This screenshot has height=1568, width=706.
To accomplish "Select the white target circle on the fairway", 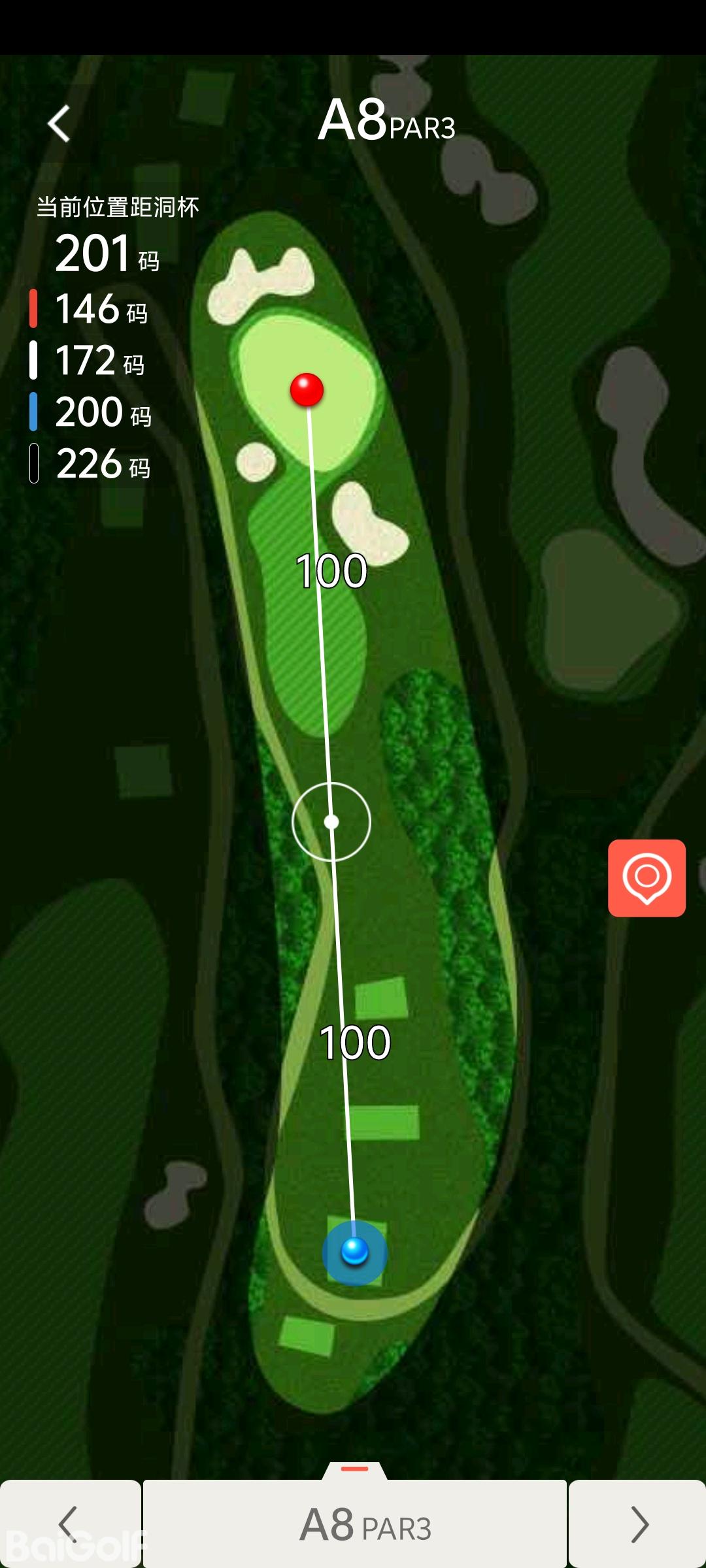I will [331, 821].
